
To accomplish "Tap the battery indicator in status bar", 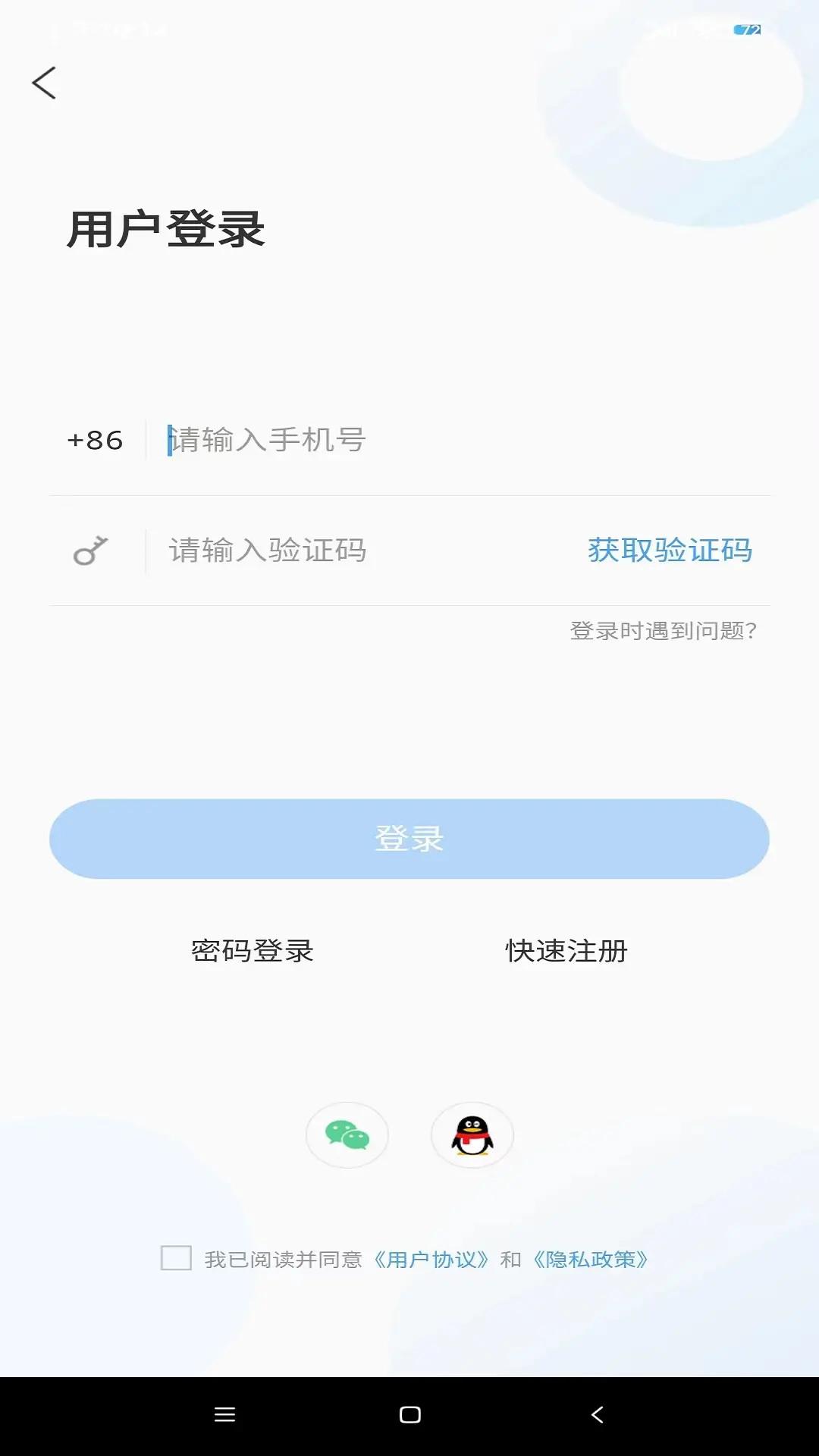I will (x=747, y=29).
